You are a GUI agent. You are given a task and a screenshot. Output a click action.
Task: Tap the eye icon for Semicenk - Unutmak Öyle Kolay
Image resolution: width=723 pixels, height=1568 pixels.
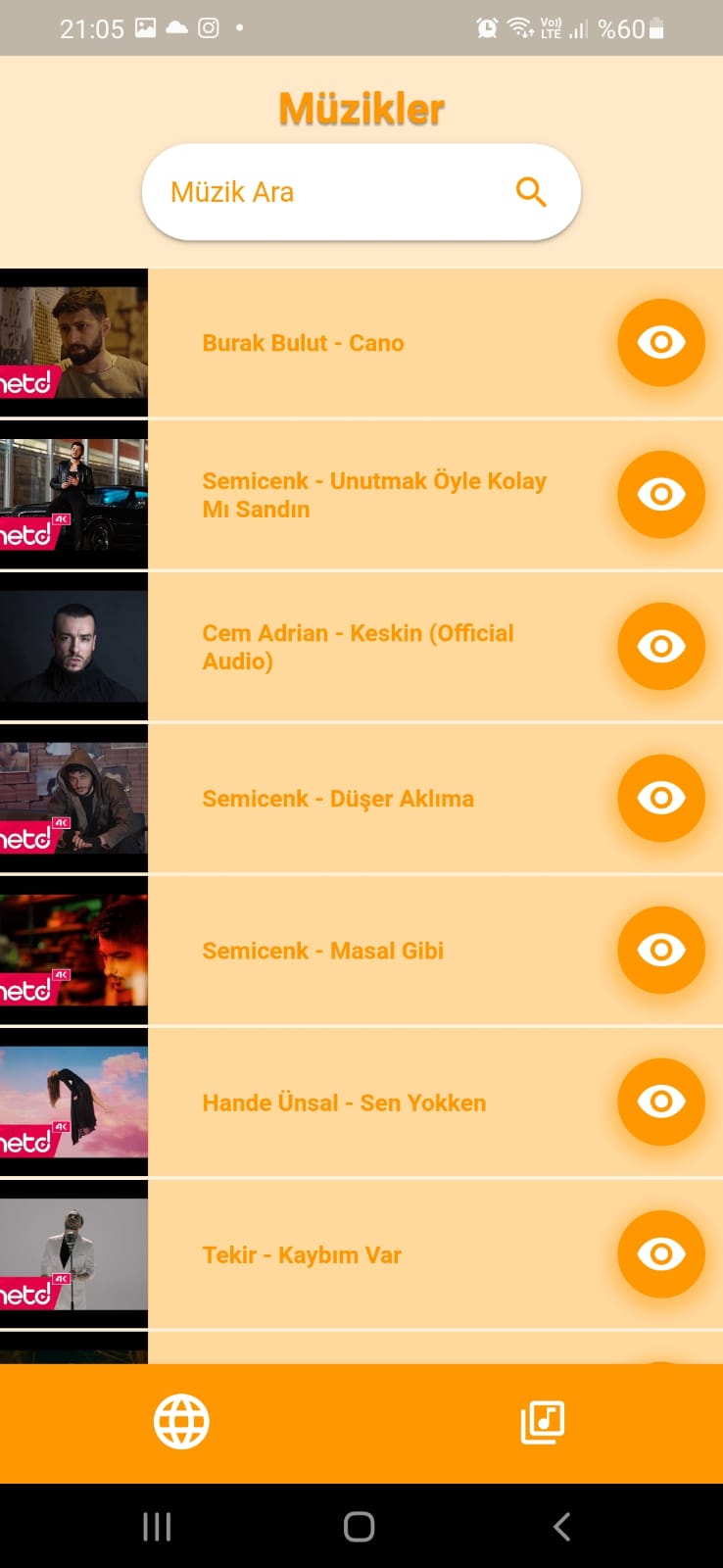tap(661, 495)
